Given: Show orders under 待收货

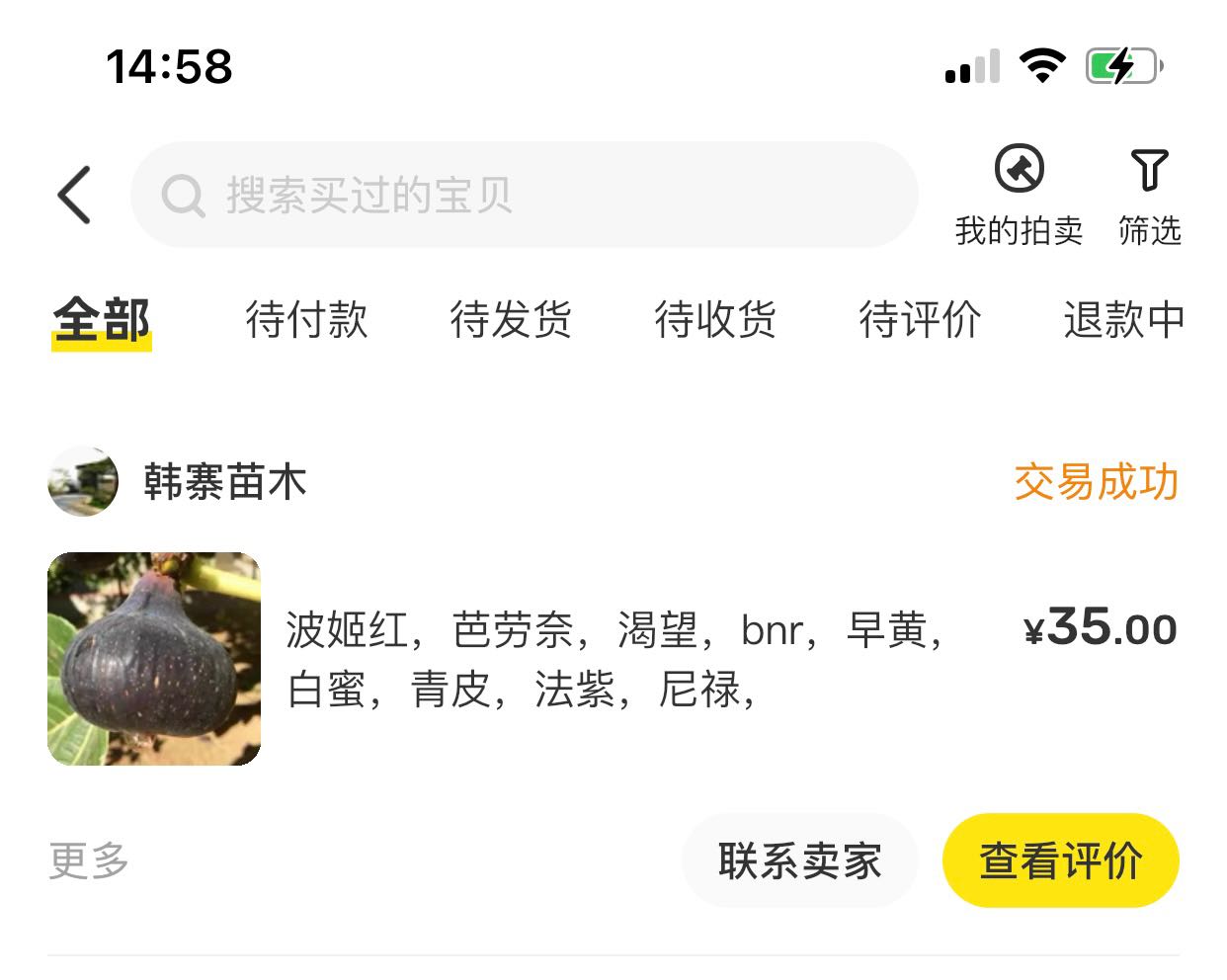Looking at the screenshot, I should tap(715, 321).
